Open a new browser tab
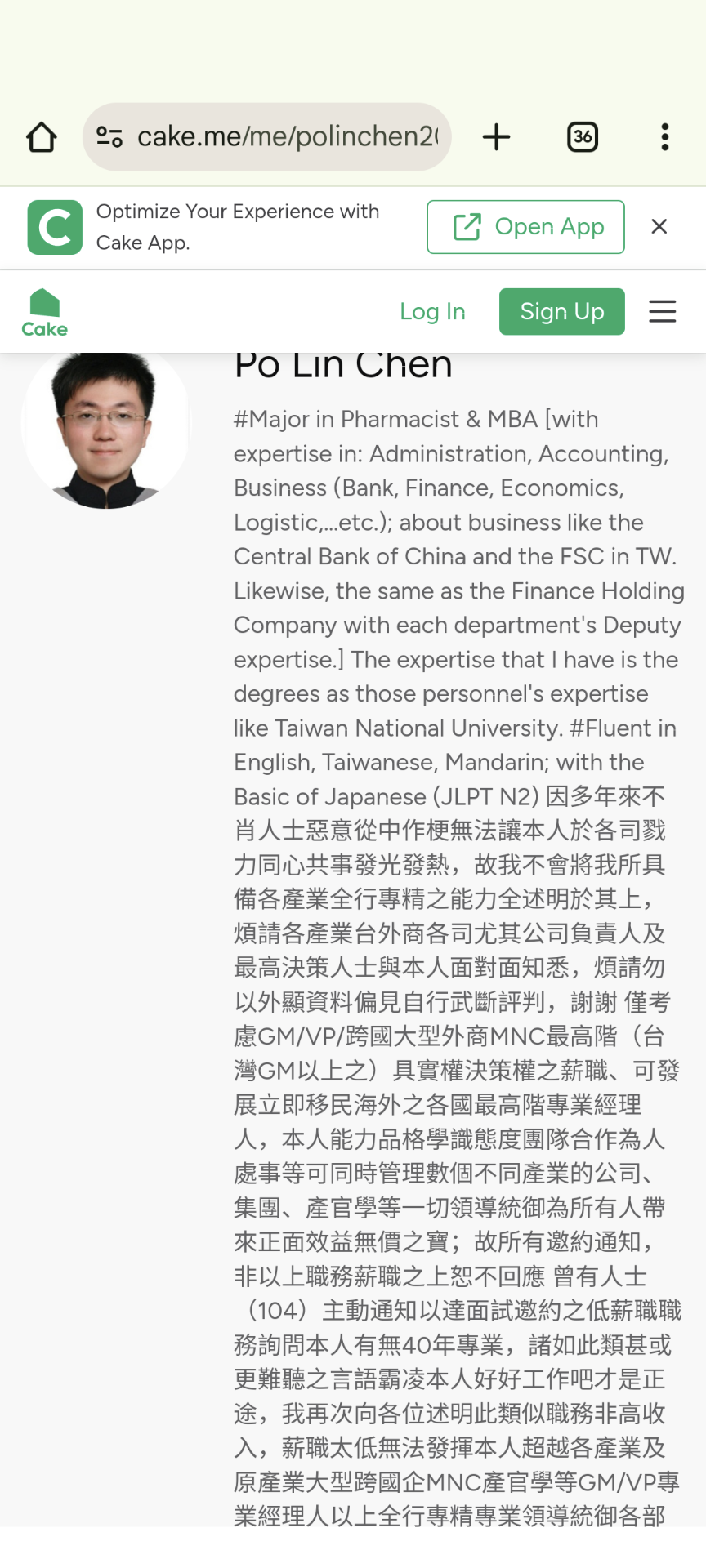The image size is (706, 1568). (496, 137)
